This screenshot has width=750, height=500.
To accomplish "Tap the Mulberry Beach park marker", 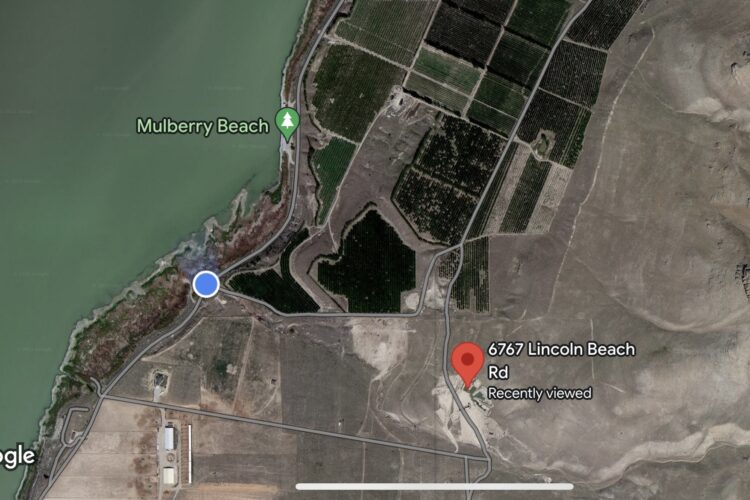I will coord(287,123).
